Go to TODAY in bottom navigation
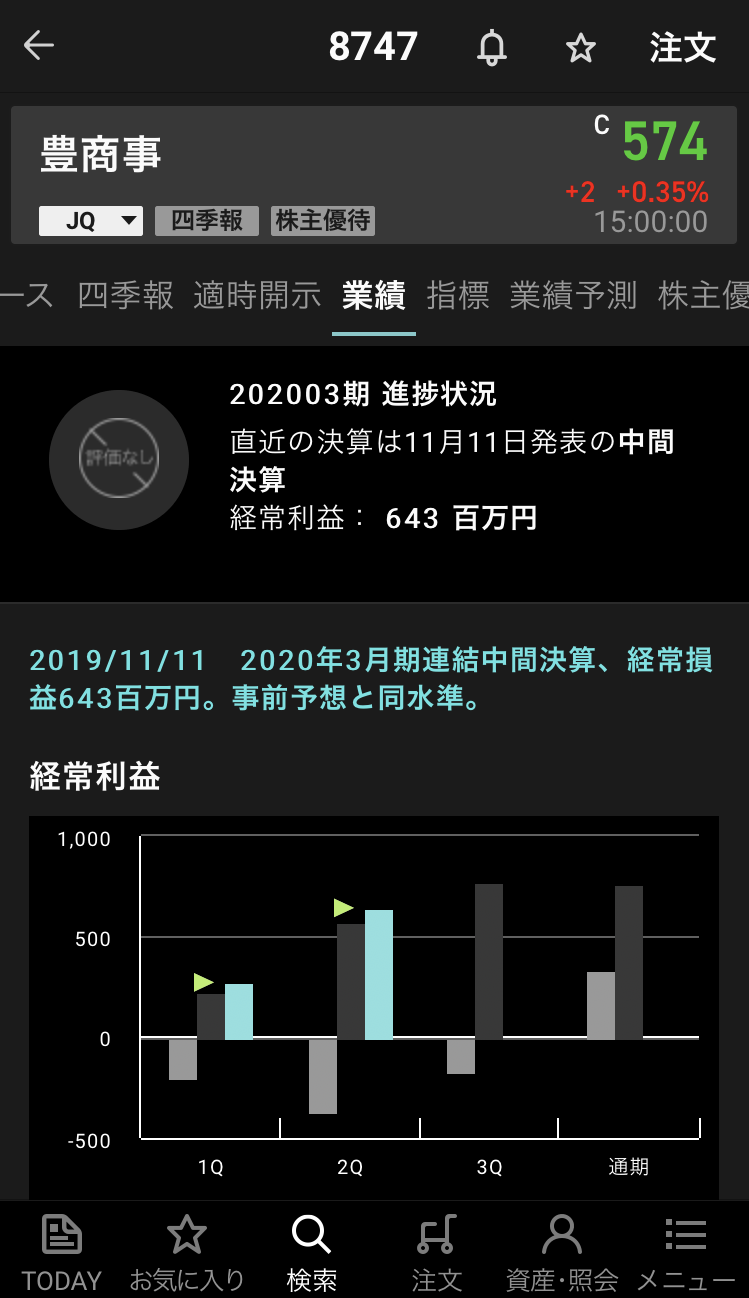The width and height of the screenshot is (749, 1298). point(62,1250)
